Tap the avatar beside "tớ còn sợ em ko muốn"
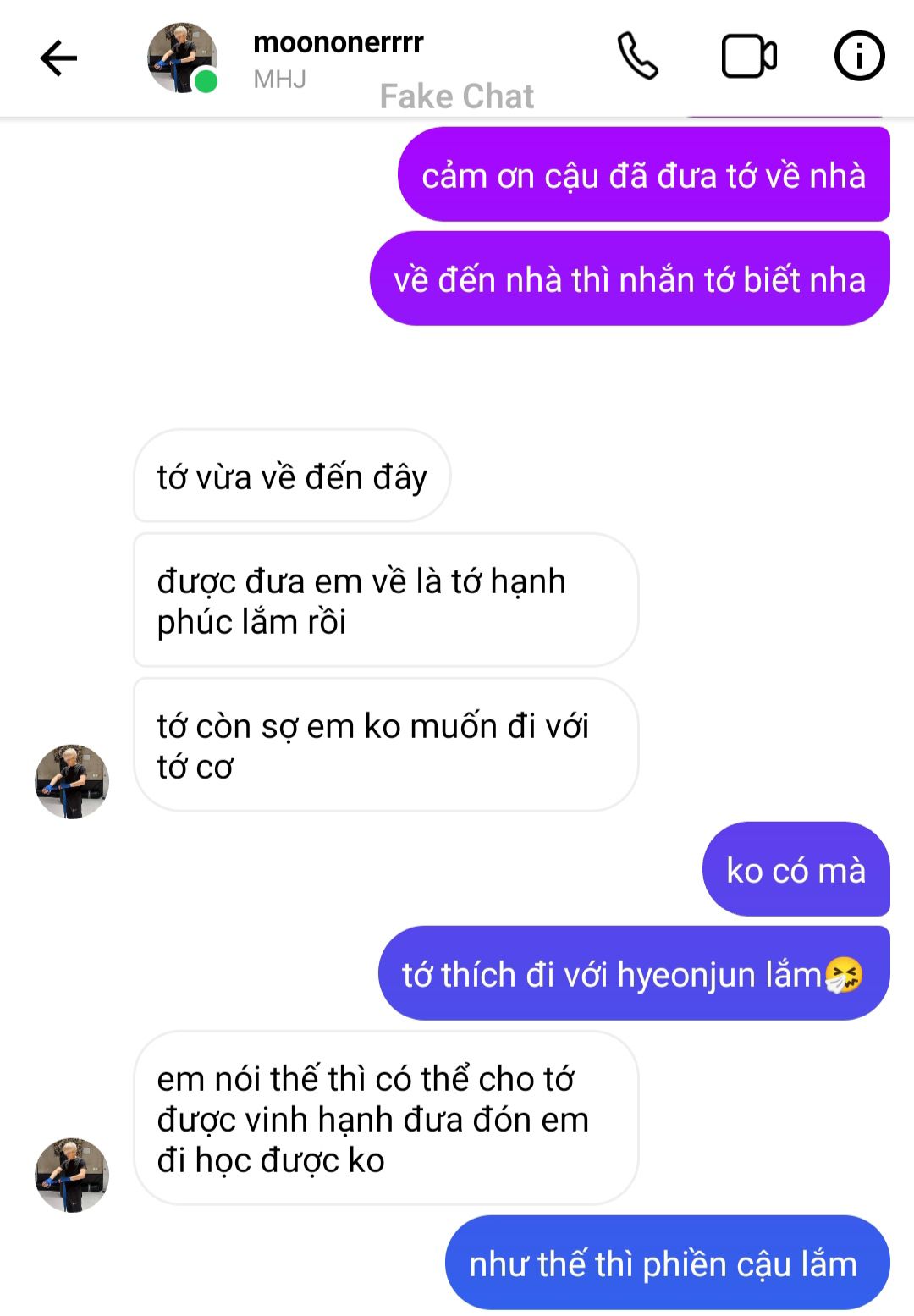 click(x=72, y=781)
